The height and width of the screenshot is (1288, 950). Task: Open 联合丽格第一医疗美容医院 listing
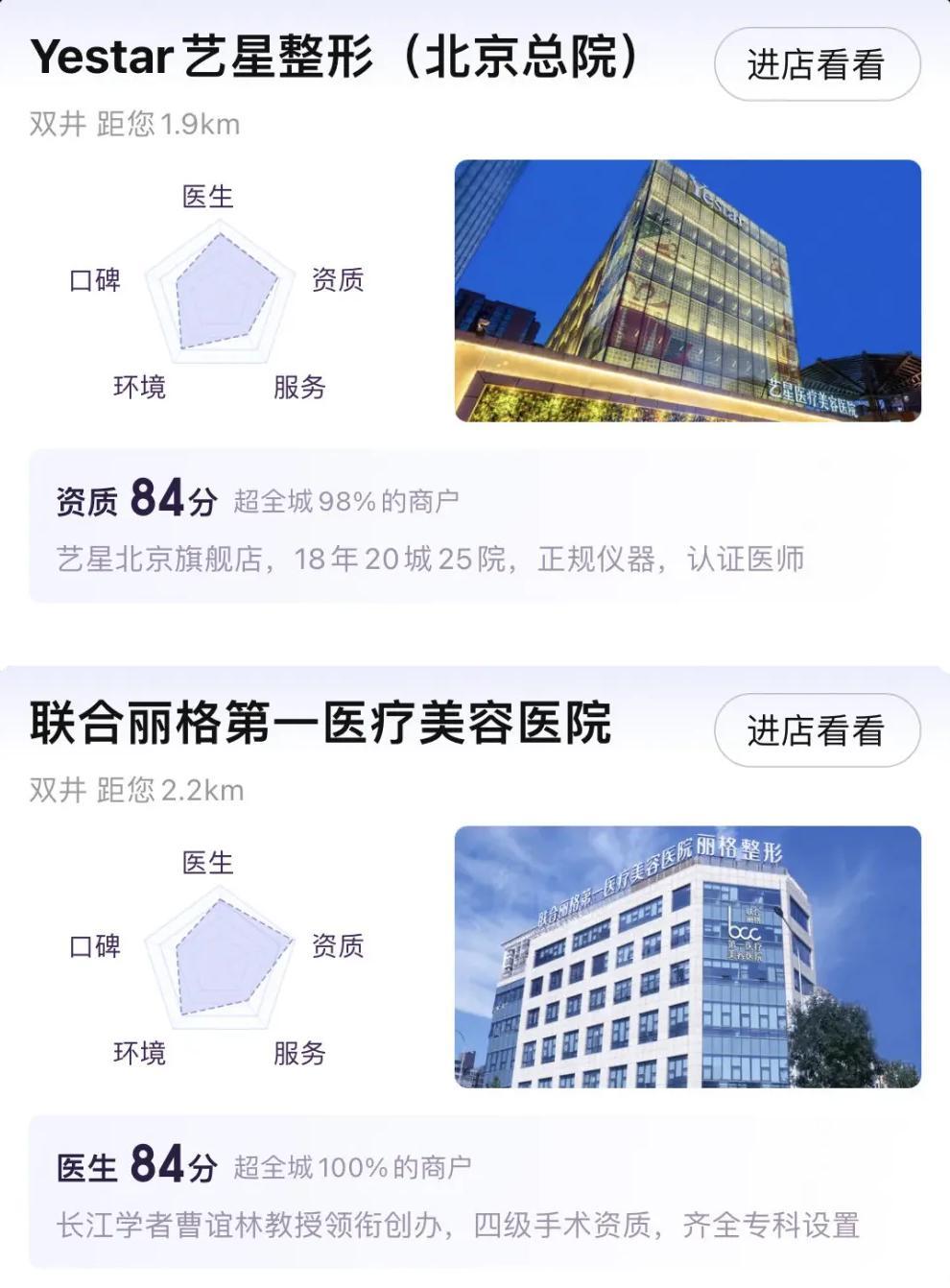tap(321, 723)
